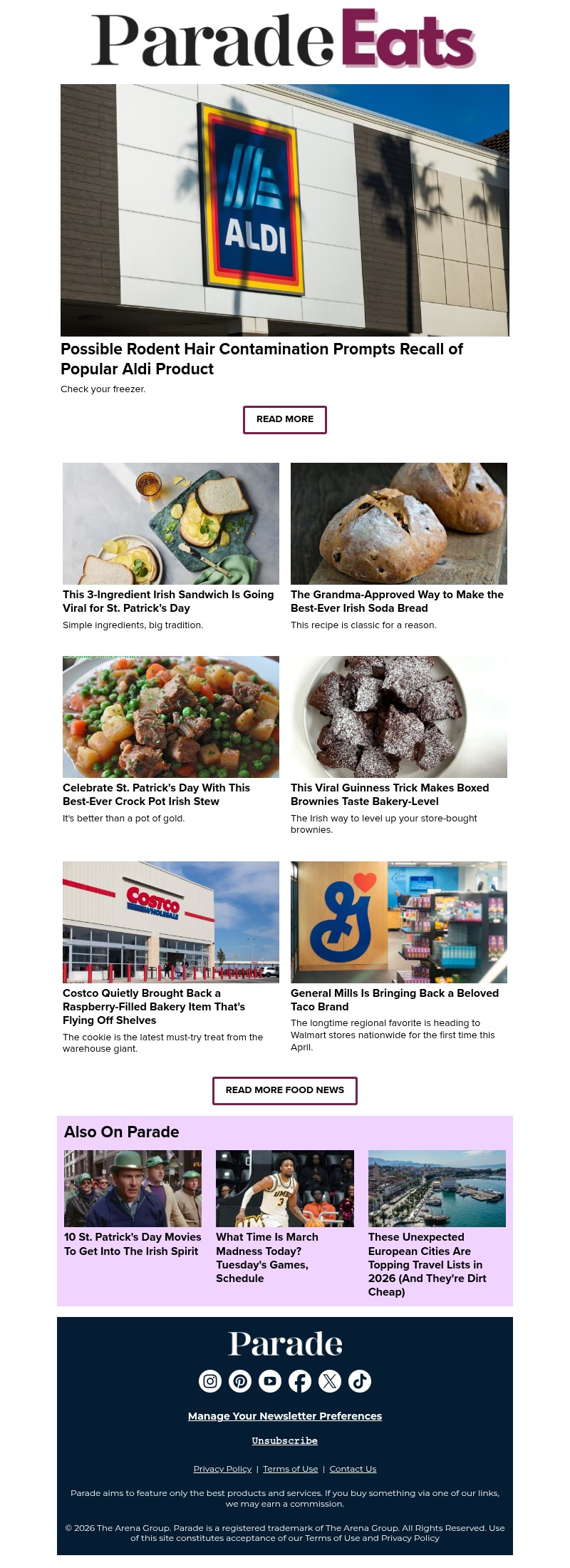Open Parade's Instagram page via its icon
The width and height of the screenshot is (570, 1568).
click(x=210, y=1380)
